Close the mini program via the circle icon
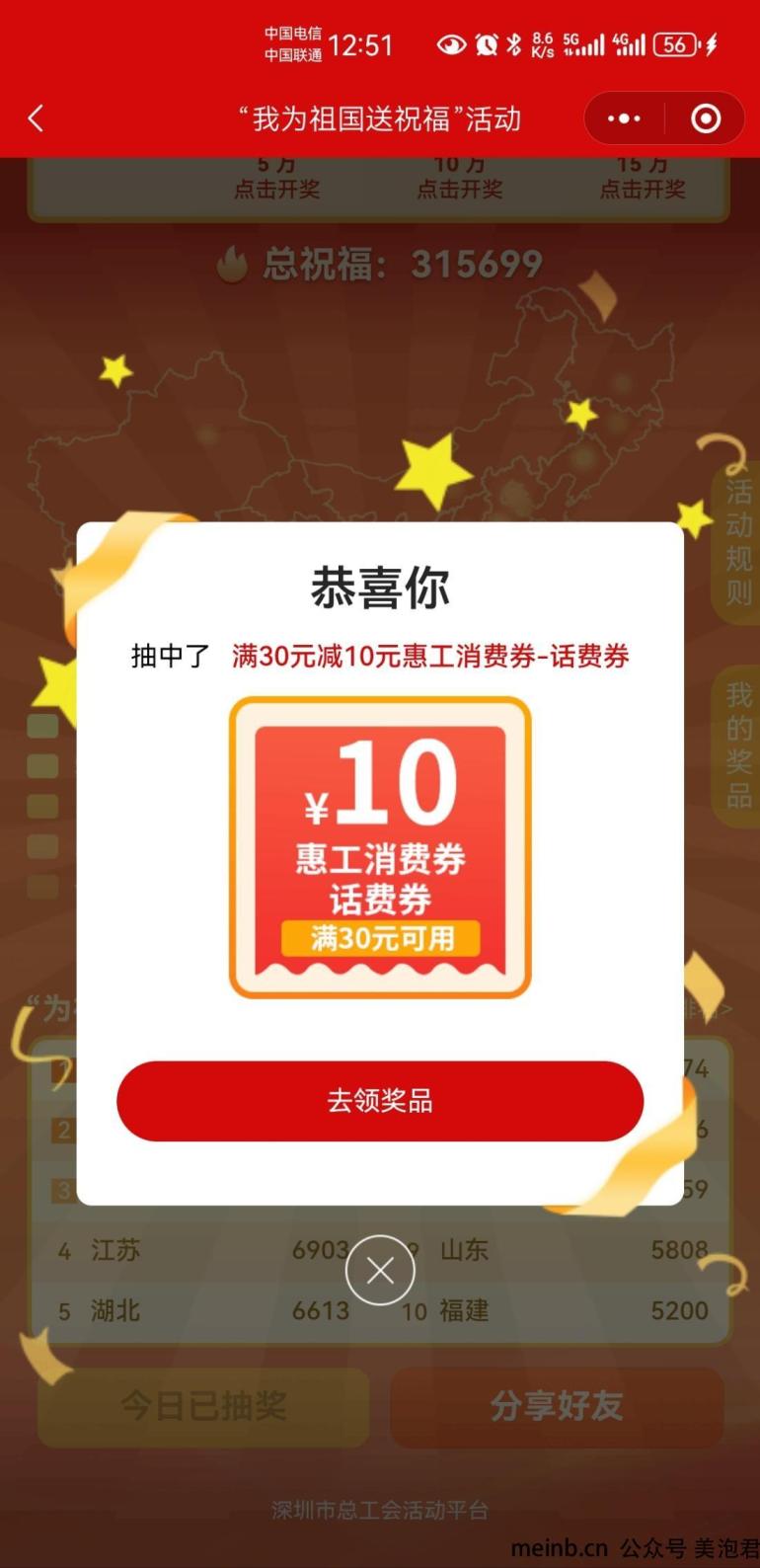This screenshot has height=1568, width=760. pos(706,119)
